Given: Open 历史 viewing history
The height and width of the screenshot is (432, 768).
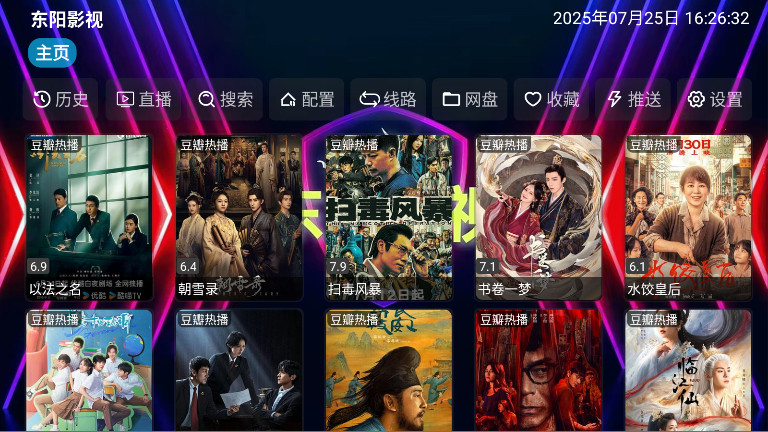Looking at the screenshot, I should click(60, 99).
